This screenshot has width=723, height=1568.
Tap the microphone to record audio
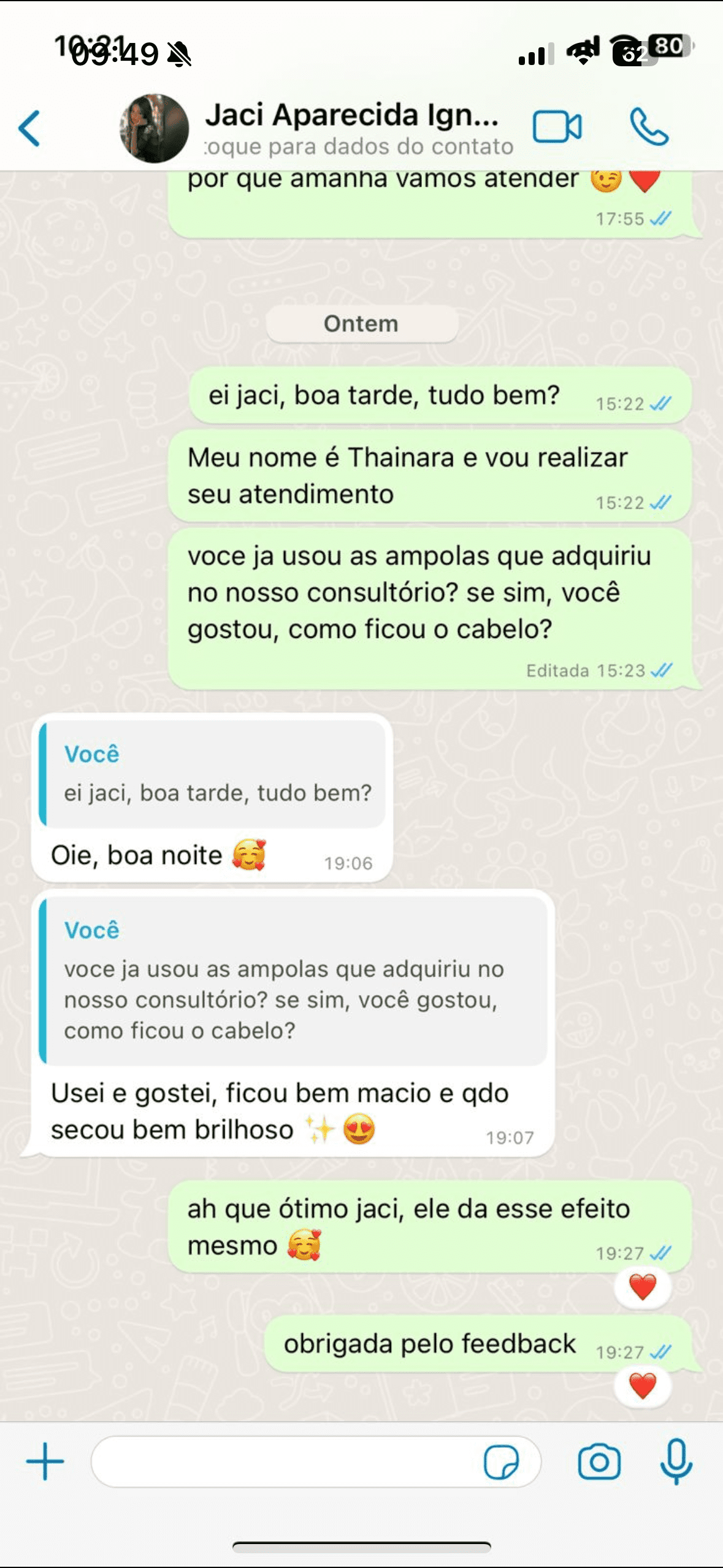coord(676,1462)
